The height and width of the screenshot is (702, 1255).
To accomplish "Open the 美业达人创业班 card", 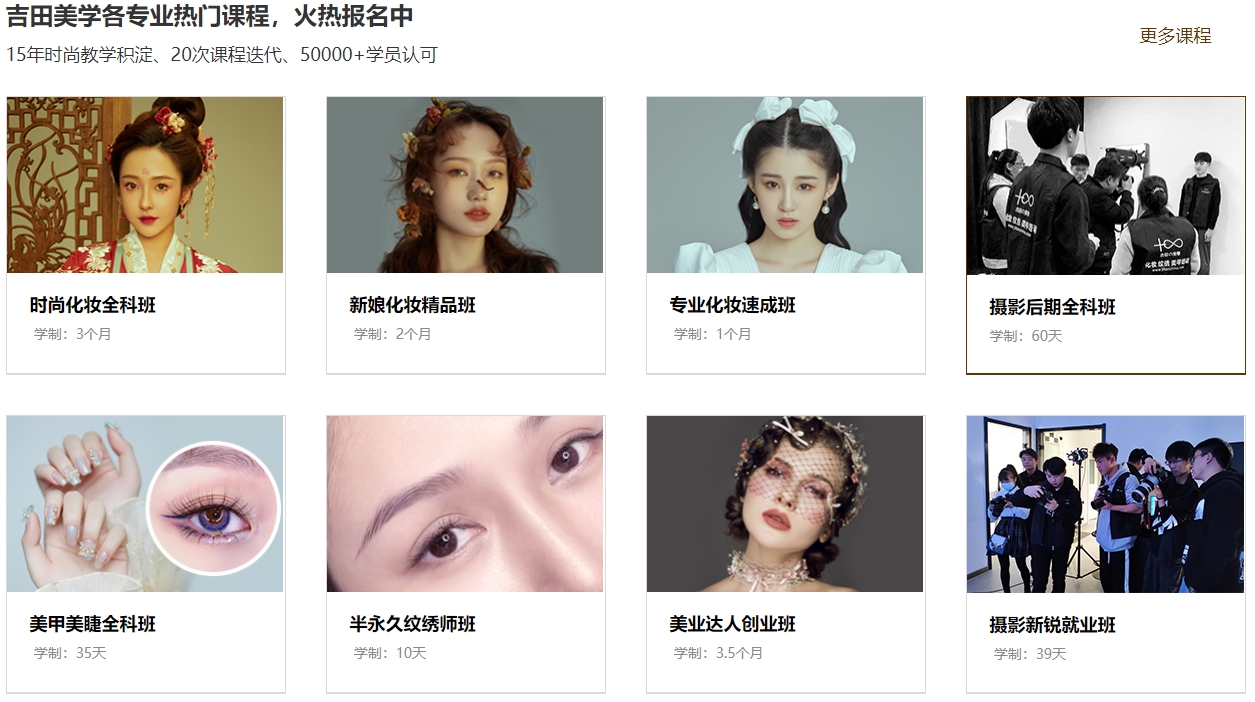I will pos(785,554).
